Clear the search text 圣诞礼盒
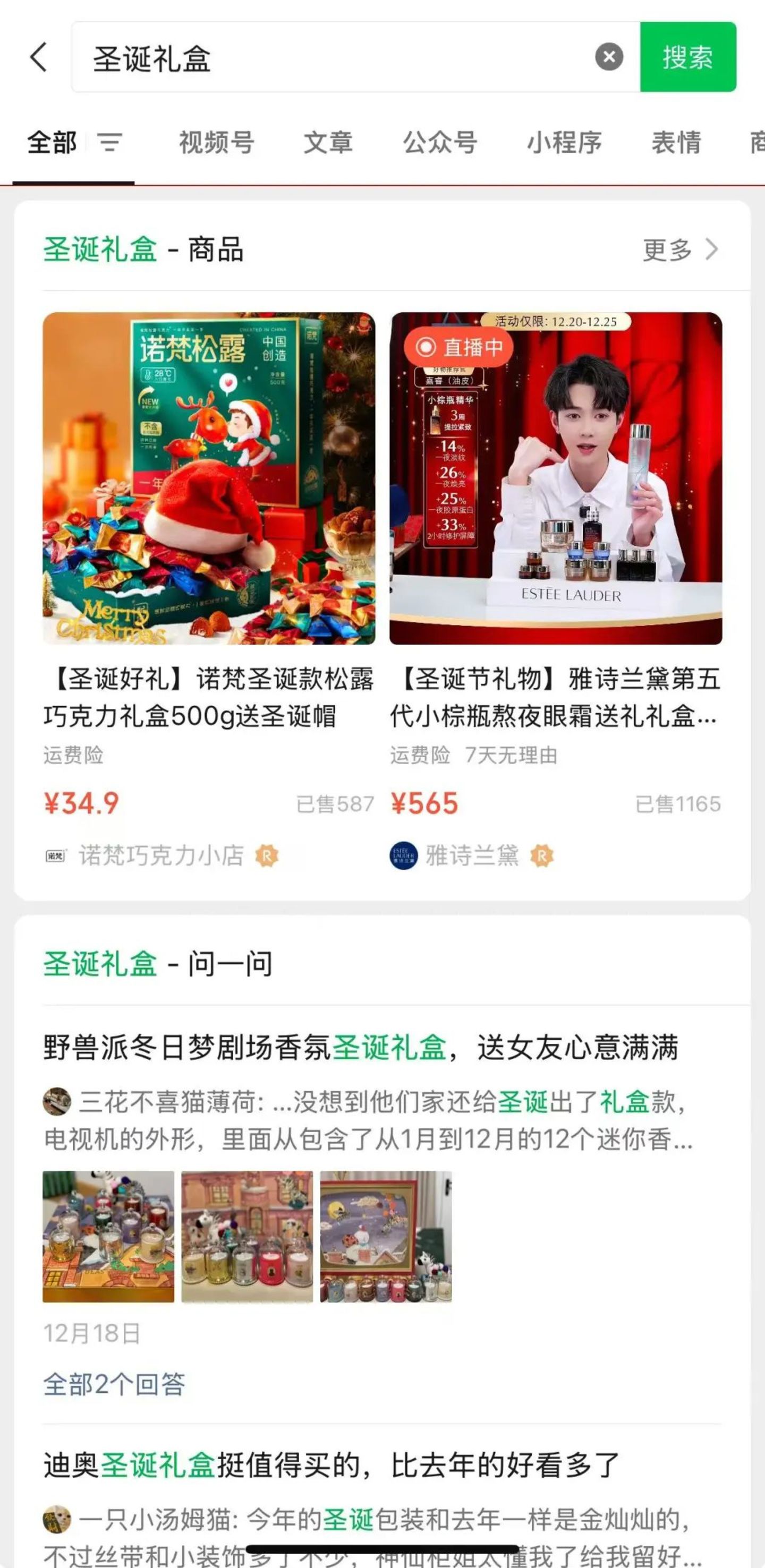The height and width of the screenshot is (1568, 765). (608, 57)
